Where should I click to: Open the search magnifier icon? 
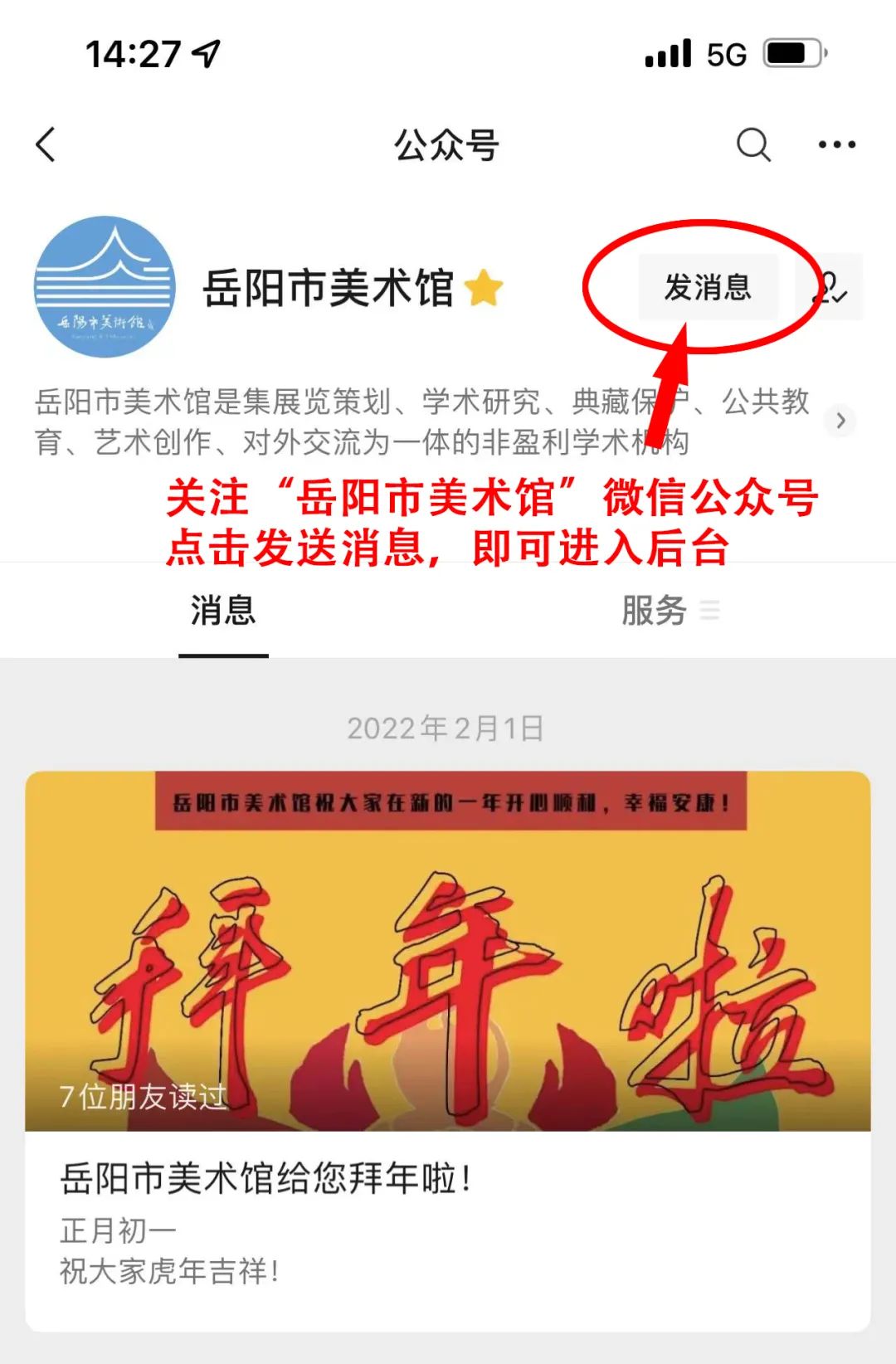[x=753, y=145]
